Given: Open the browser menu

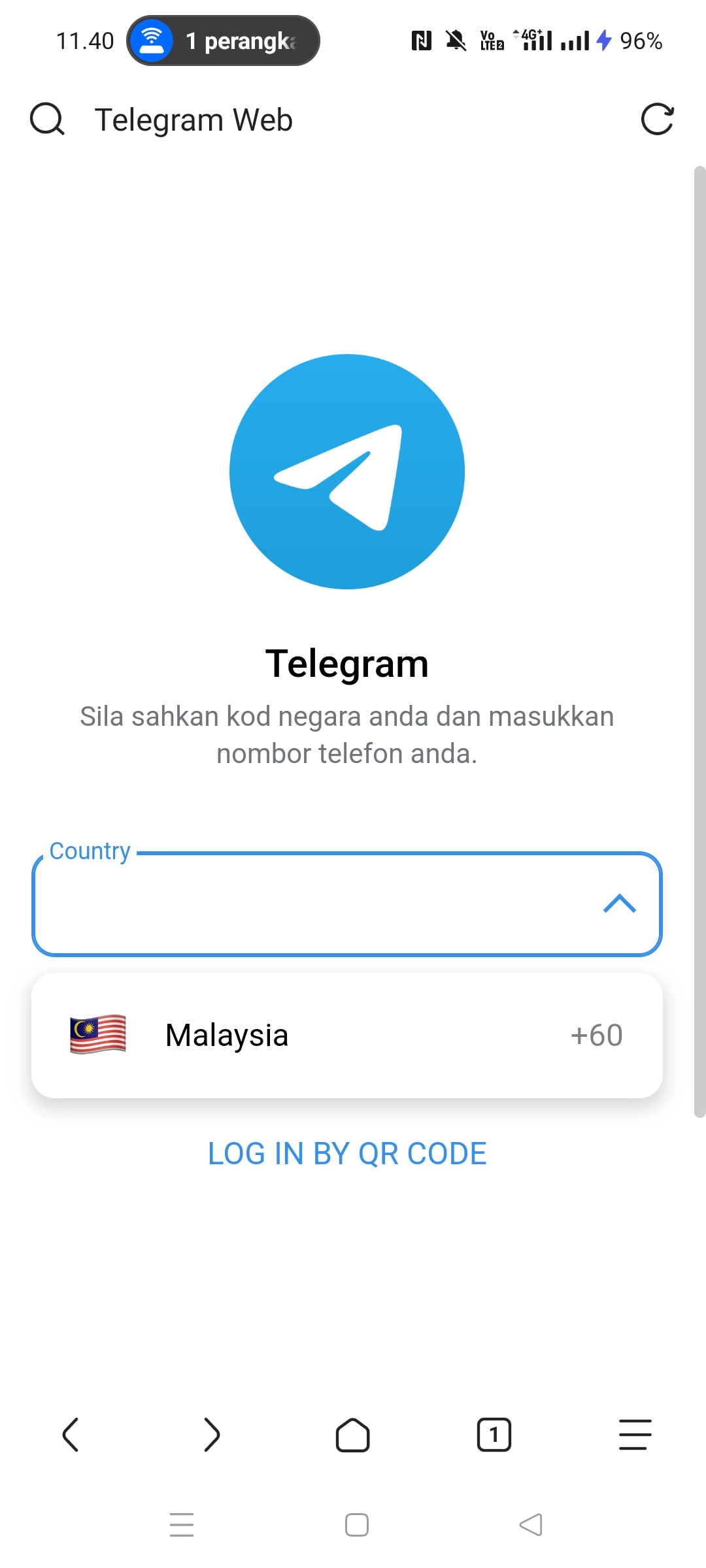Looking at the screenshot, I should click(x=635, y=1435).
